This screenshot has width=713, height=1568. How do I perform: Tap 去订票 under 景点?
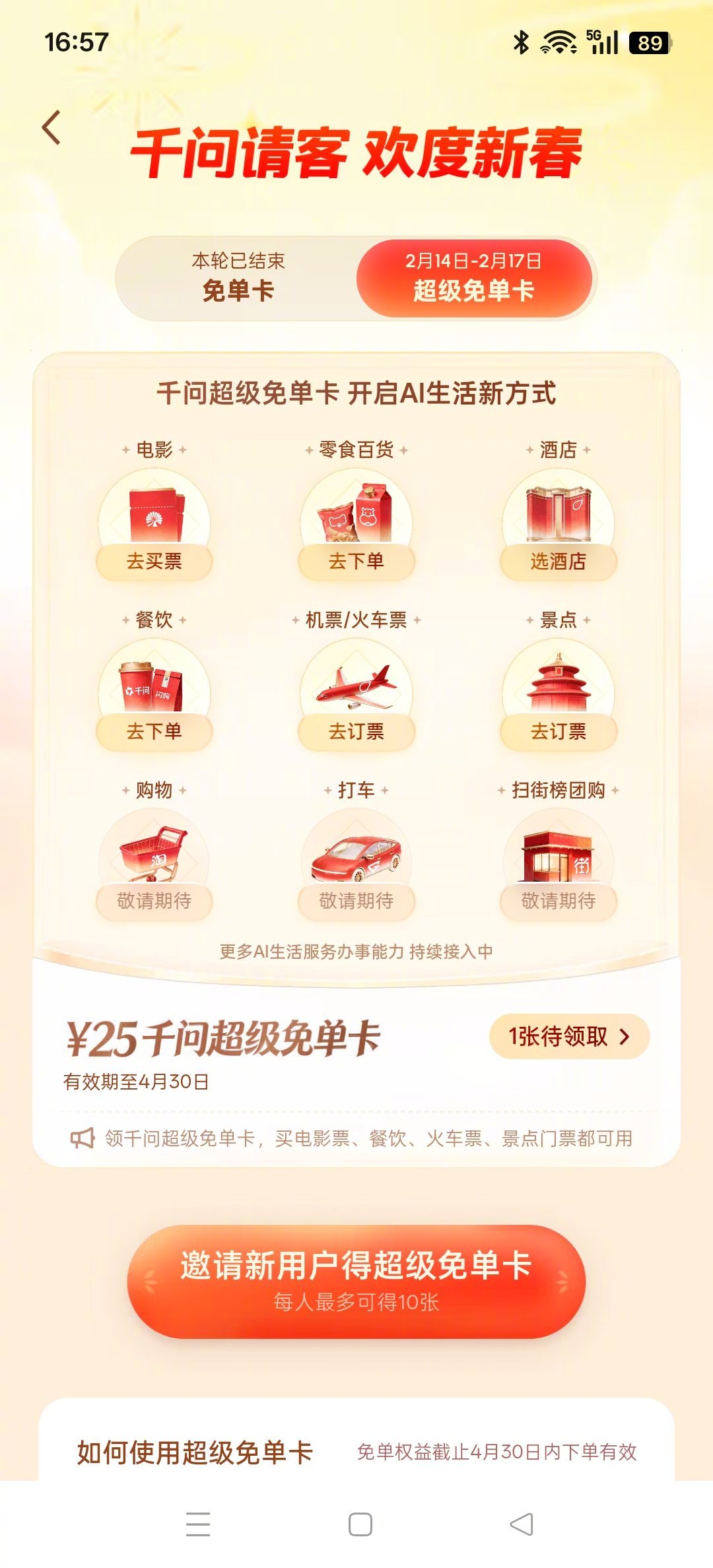pyautogui.click(x=558, y=732)
